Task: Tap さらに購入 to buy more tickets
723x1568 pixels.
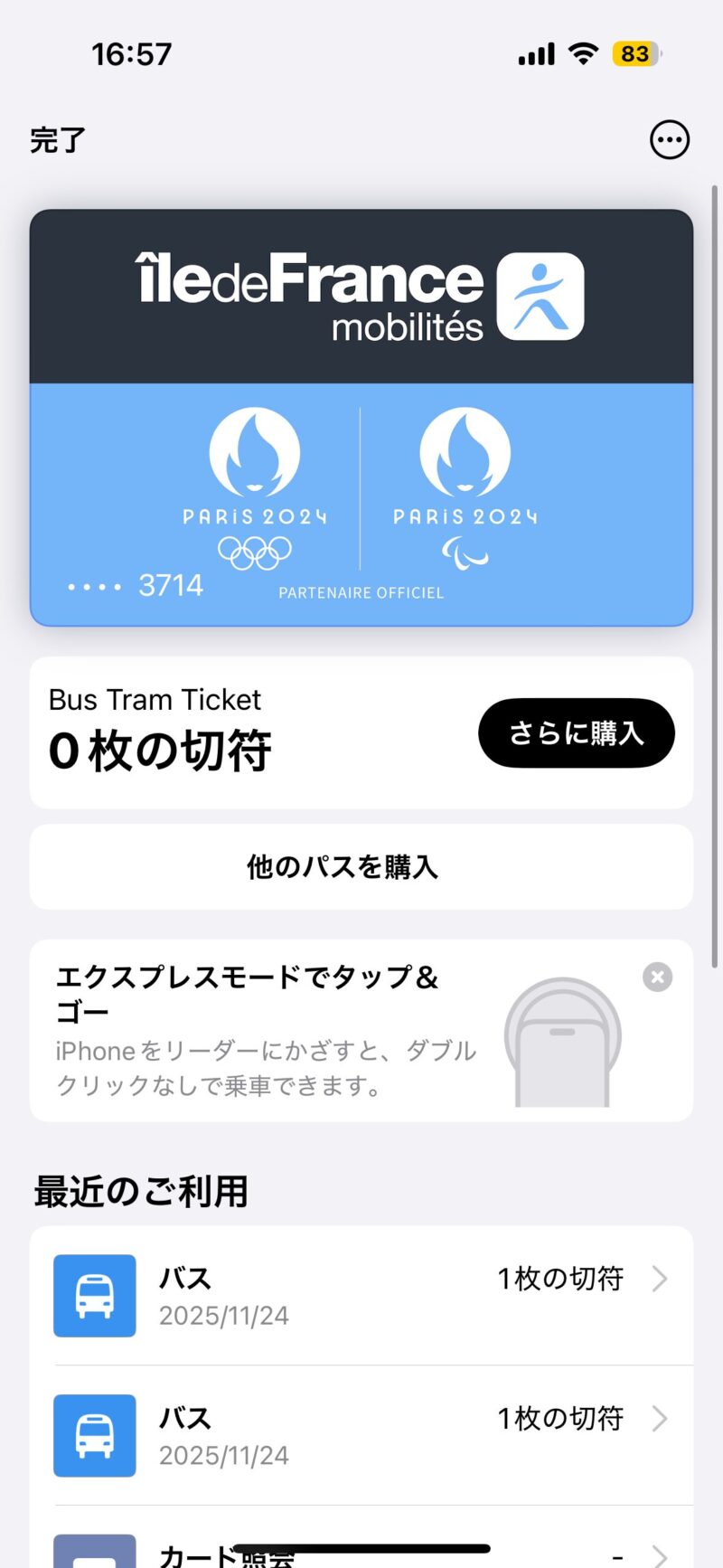Action: coord(576,733)
